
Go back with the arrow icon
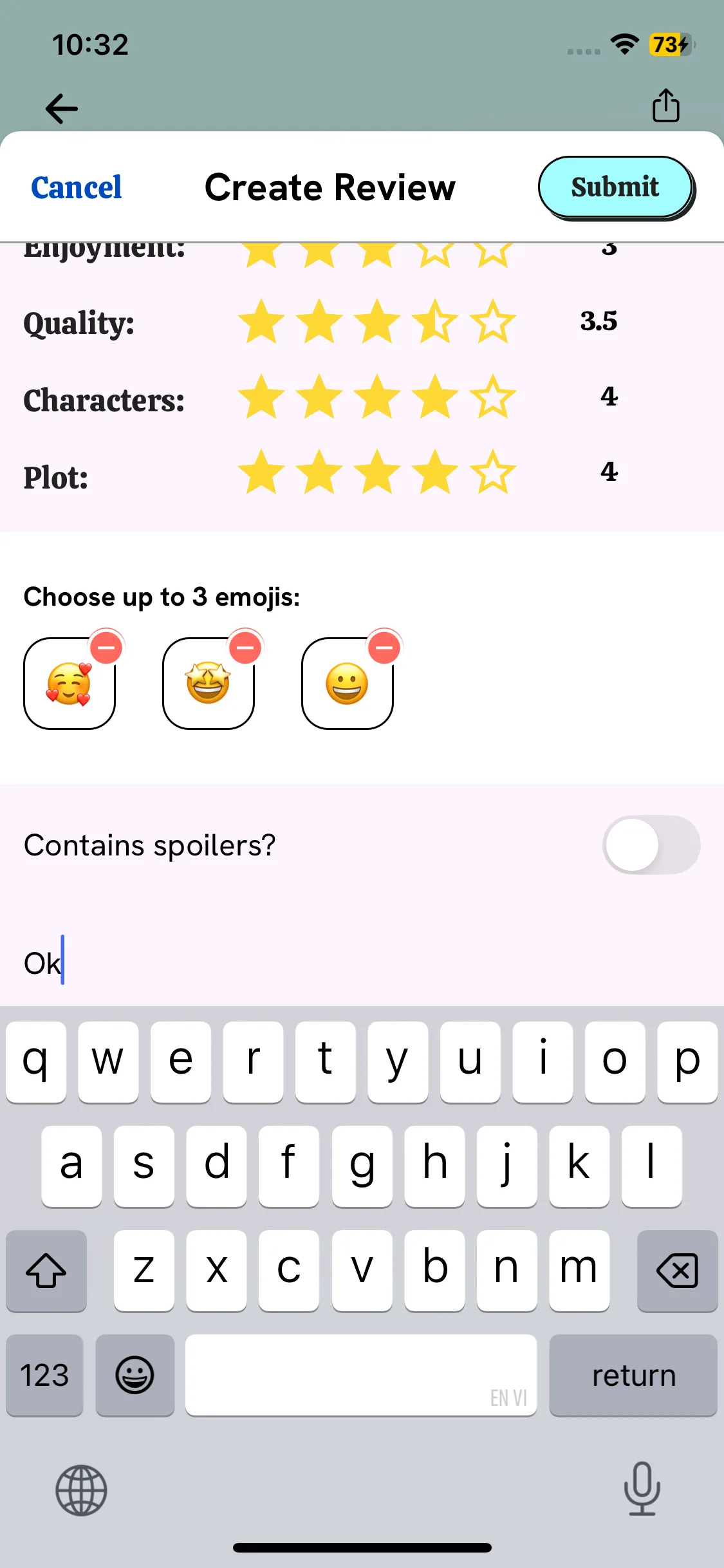62,108
